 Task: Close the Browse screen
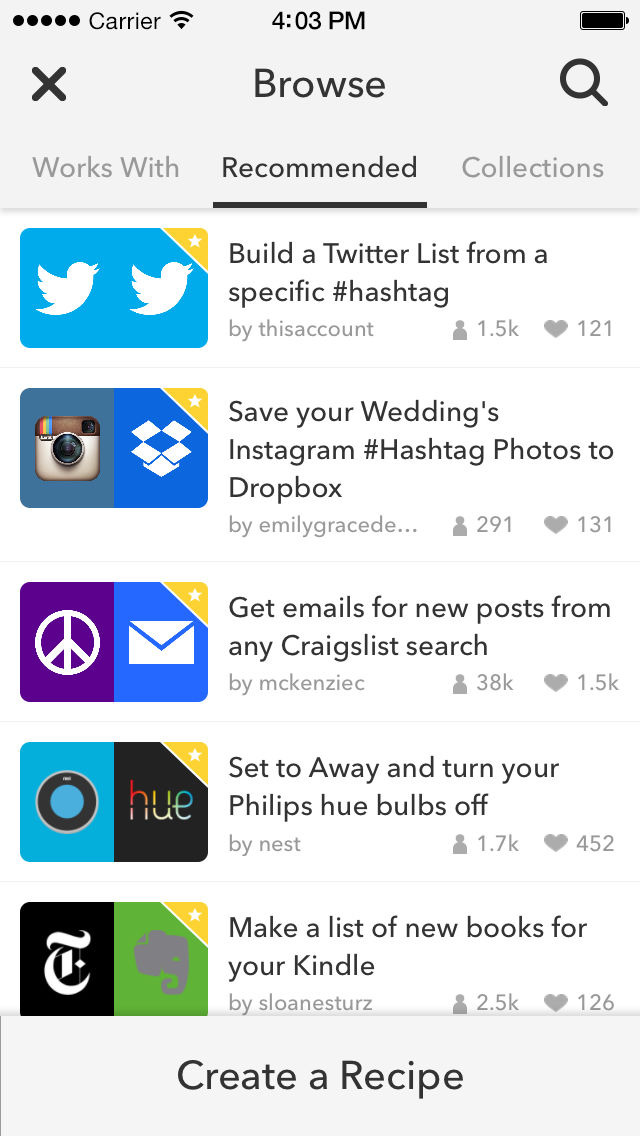[x=49, y=84]
